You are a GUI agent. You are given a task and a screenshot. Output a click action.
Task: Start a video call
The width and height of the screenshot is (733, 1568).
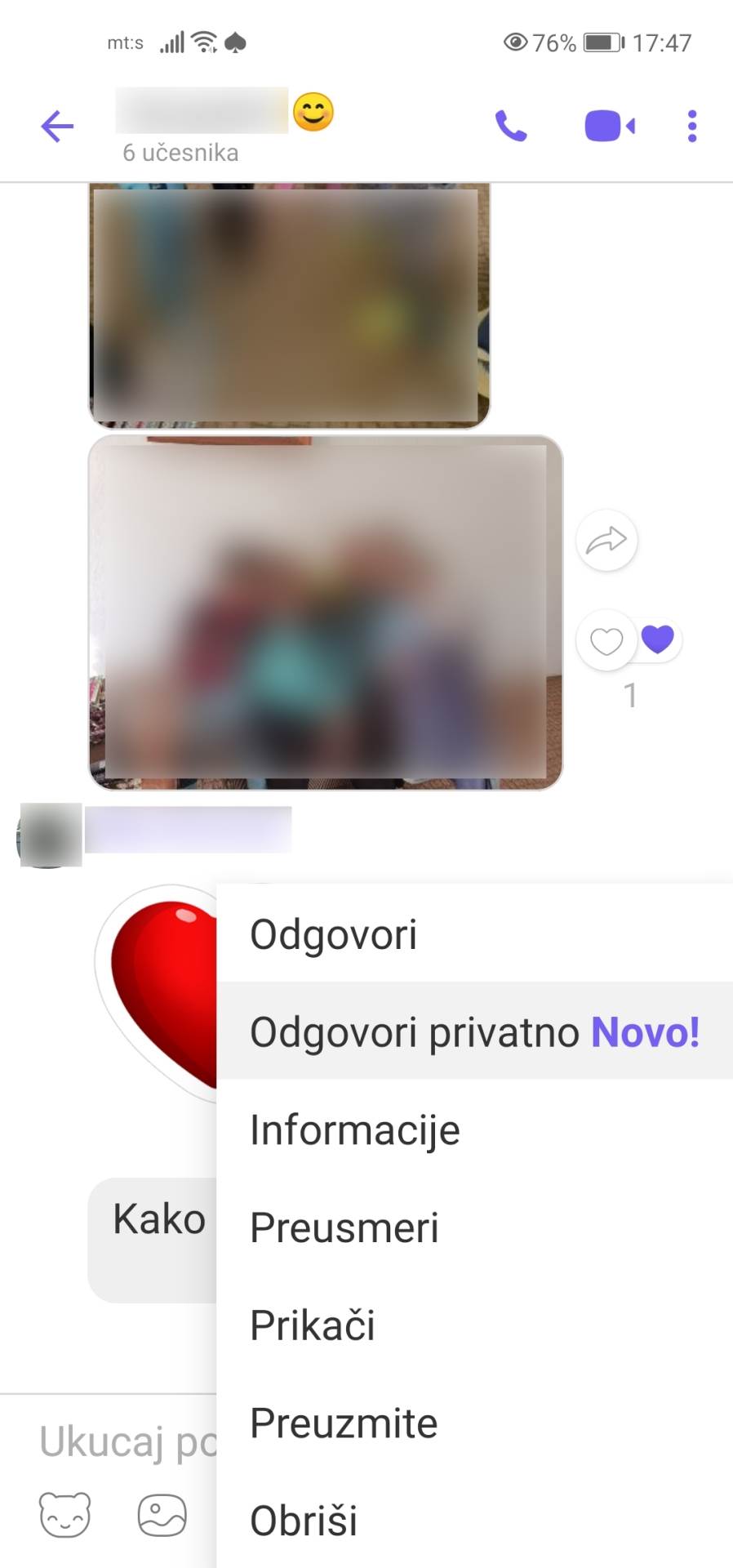pos(609,127)
